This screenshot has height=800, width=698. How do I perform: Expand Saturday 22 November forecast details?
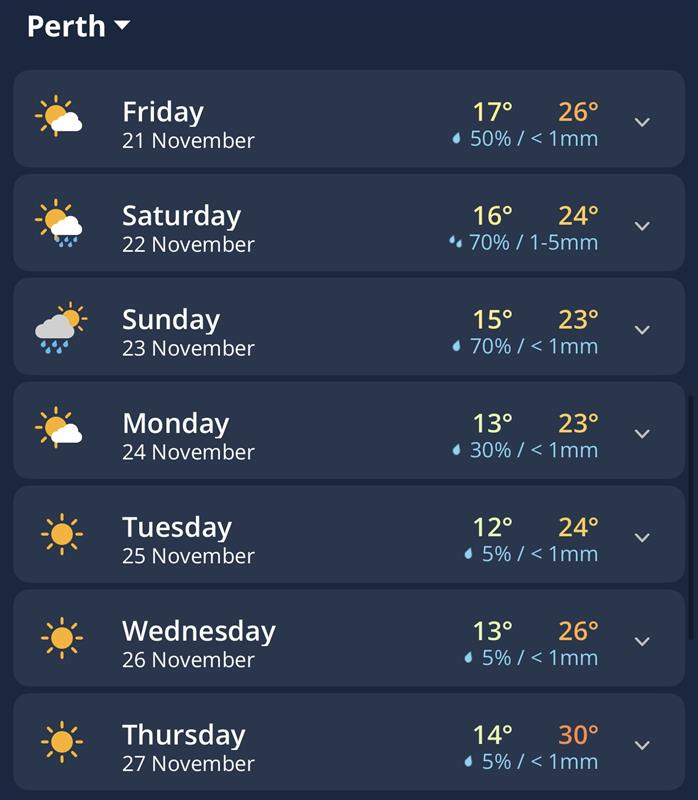click(x=642, y=226)
